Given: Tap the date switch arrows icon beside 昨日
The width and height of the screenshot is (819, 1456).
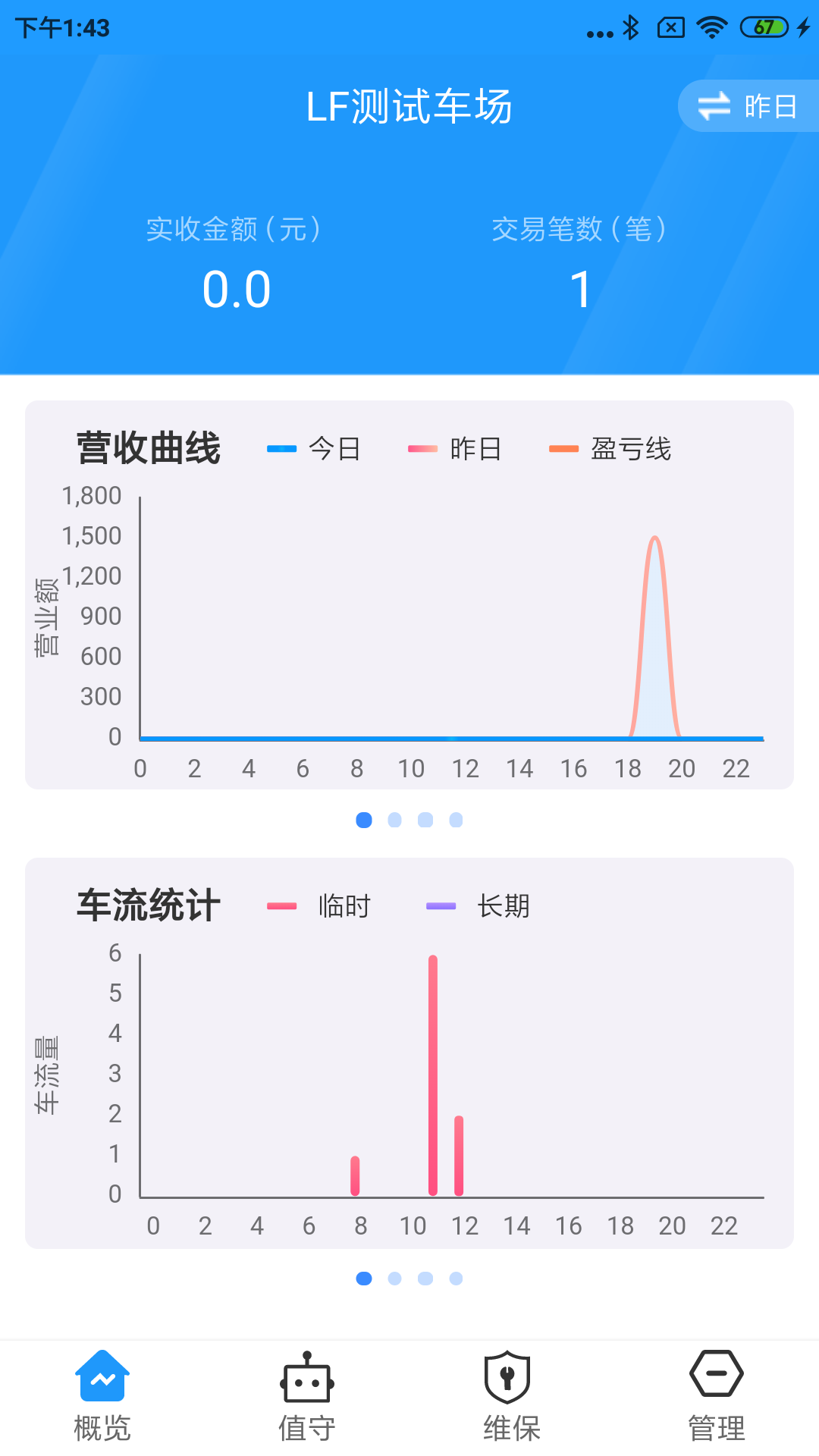Looking at the screenshot, I should (714, 106).
